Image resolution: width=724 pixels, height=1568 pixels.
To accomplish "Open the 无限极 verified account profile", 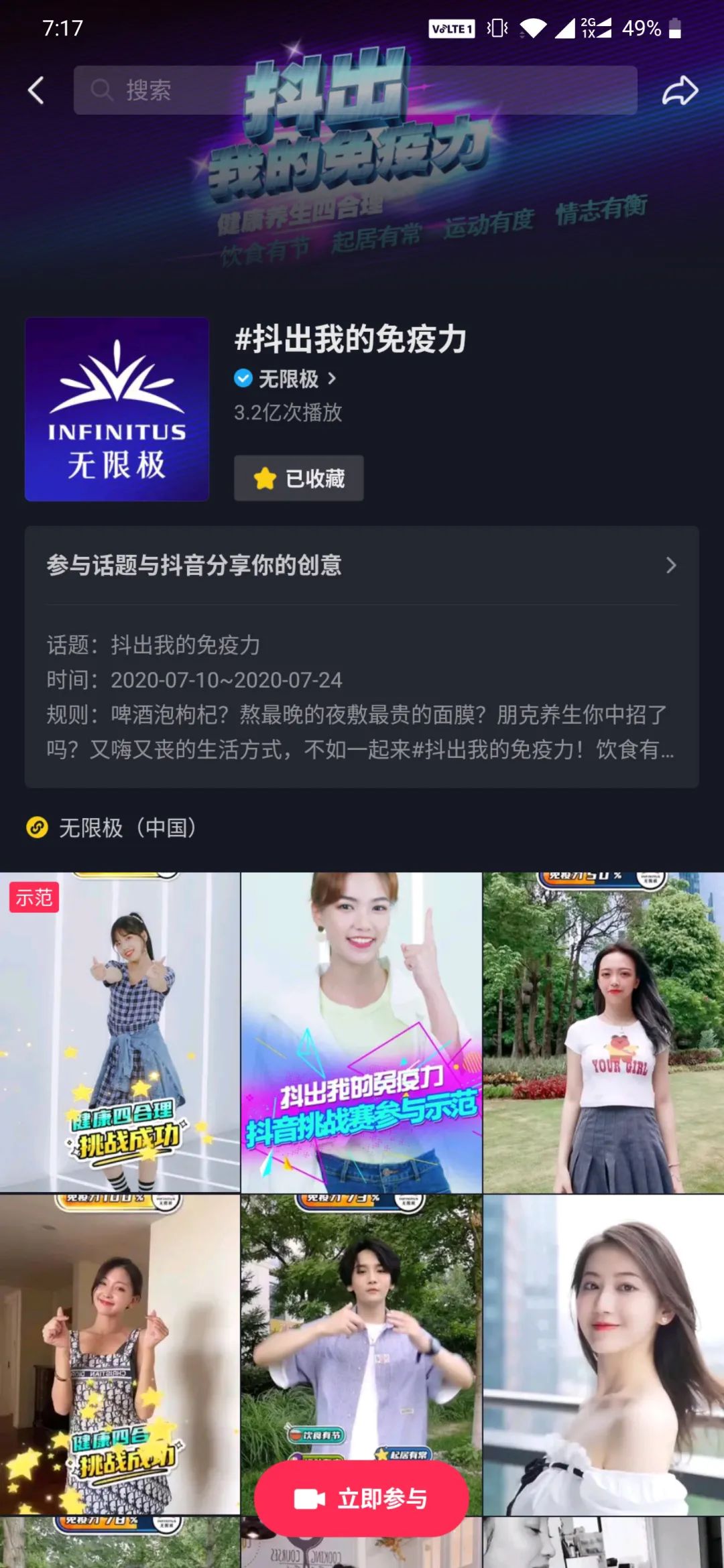I will click(x=287, y=379).
